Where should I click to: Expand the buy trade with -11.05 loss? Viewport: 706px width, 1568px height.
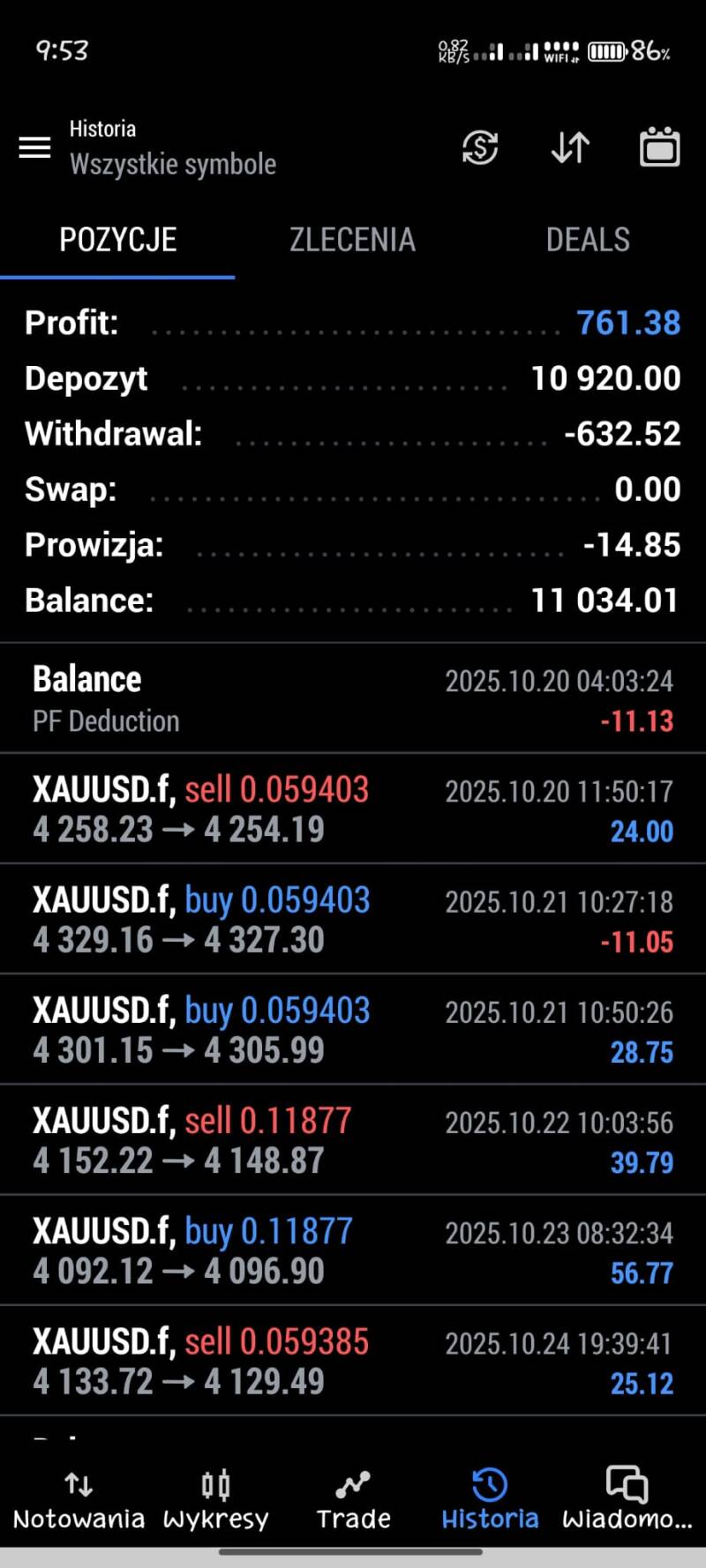(x=353, y=920)
